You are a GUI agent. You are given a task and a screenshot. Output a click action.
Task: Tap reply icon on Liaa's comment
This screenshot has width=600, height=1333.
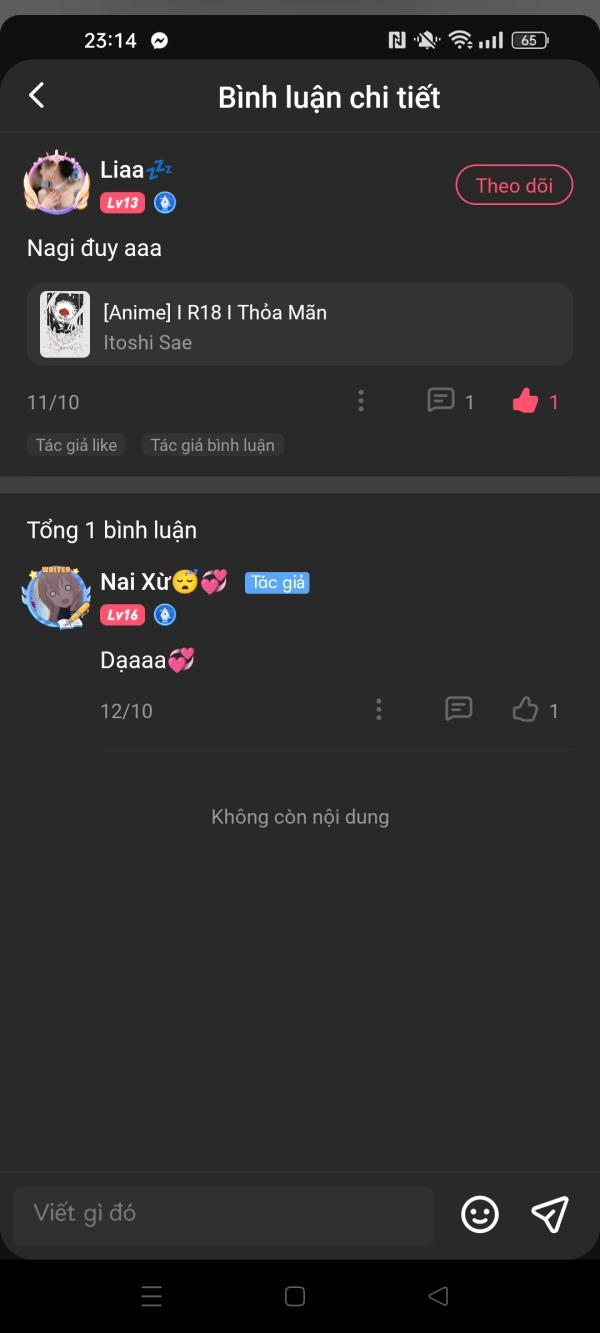(441, 401)
